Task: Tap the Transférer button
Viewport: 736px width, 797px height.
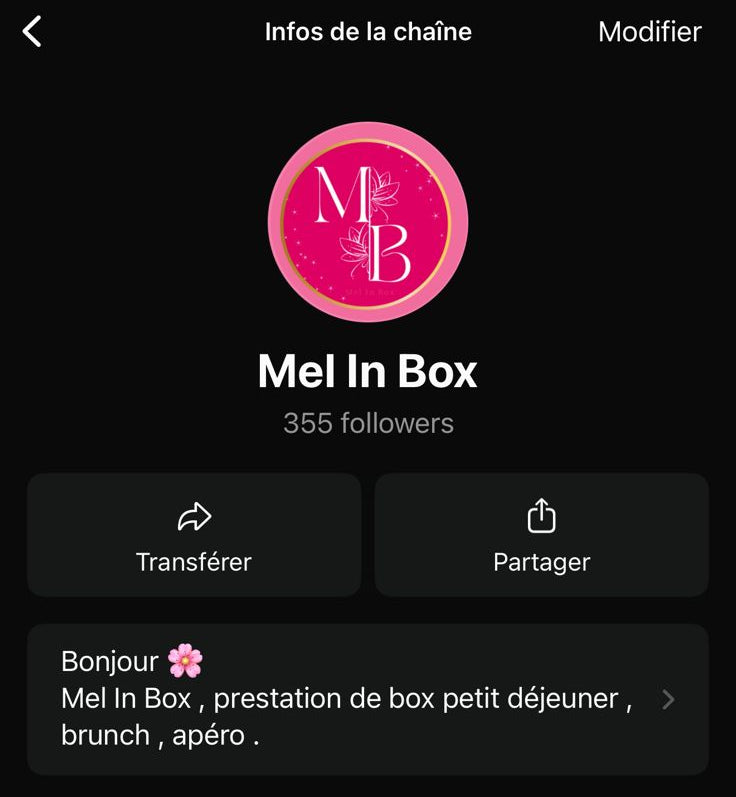Action: [194, 535]
